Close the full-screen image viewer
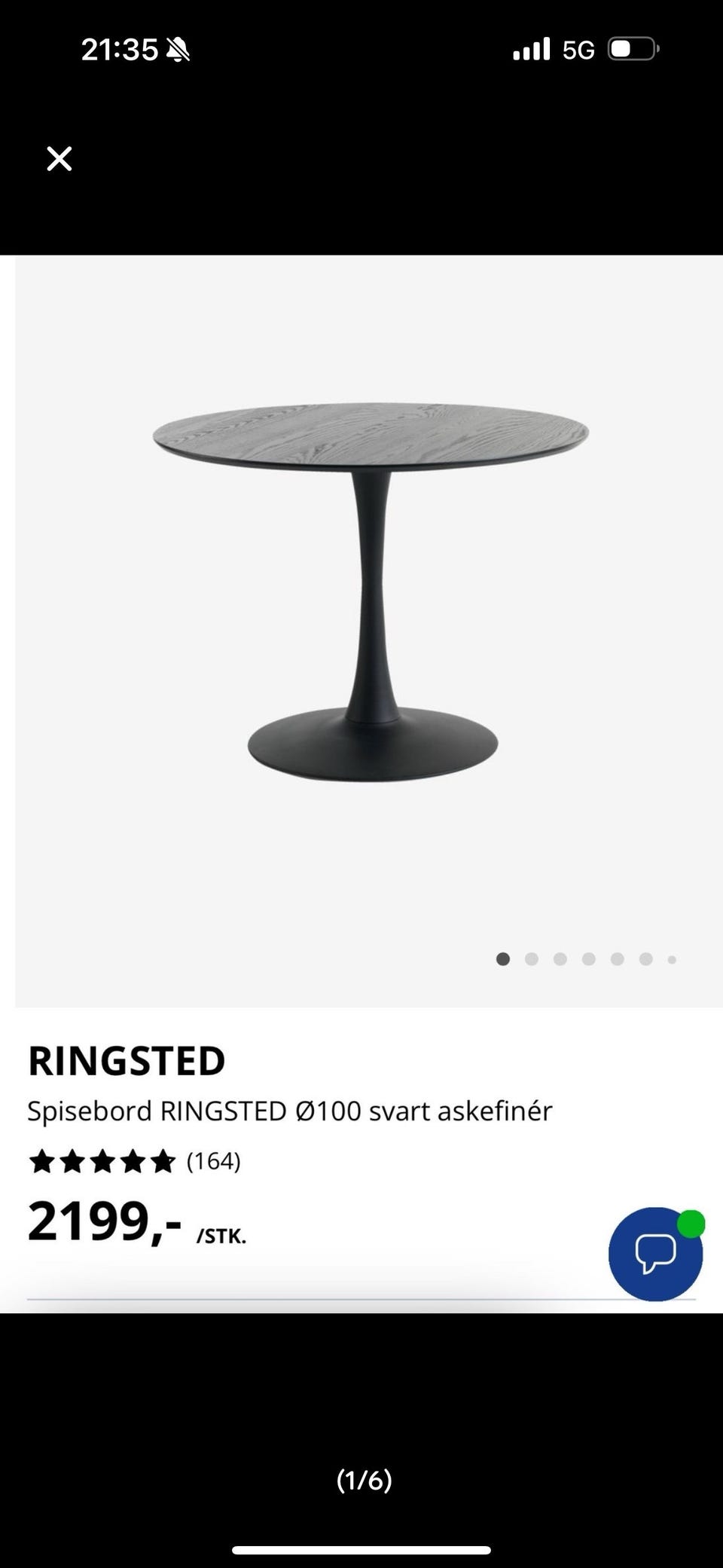 pos(59,159)
